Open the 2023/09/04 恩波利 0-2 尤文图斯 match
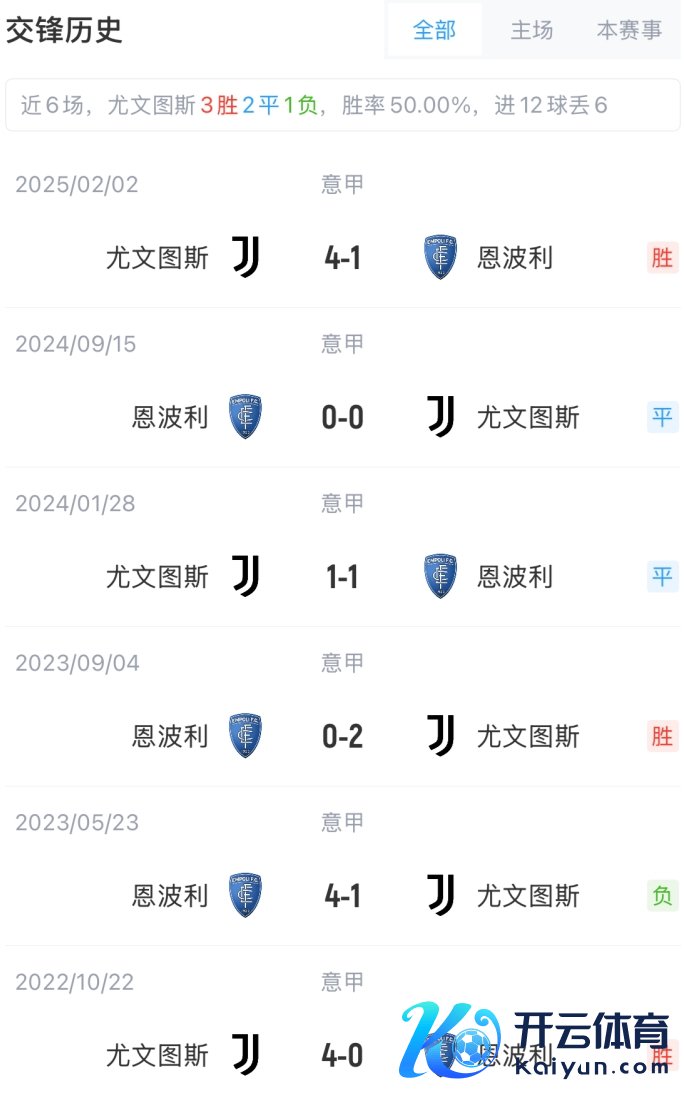This screenshot has height=1100, width=684. (342, 737)
